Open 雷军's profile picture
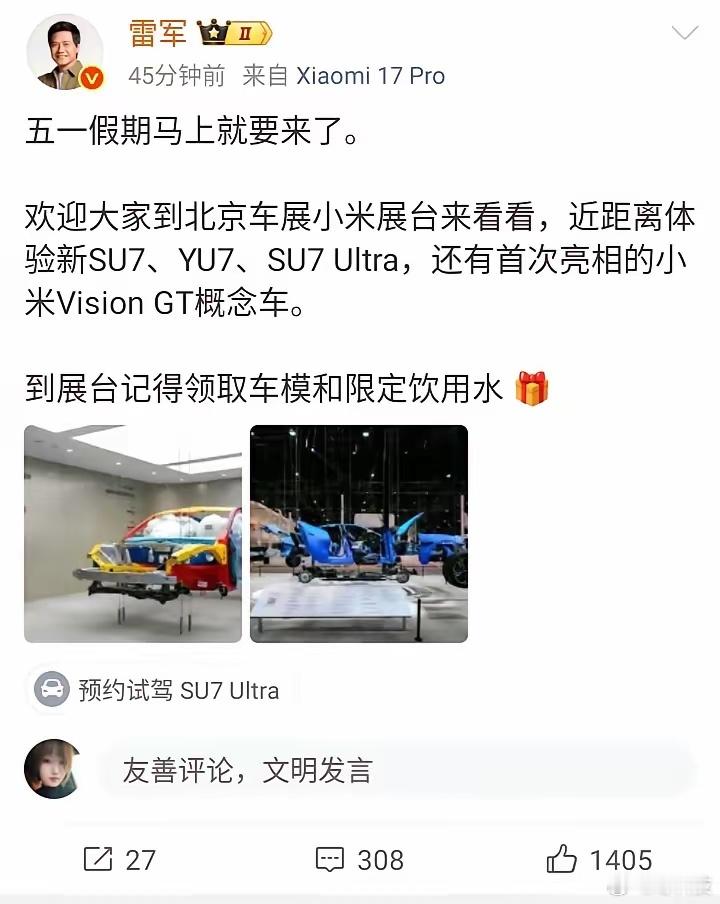Viewport: 720px width, 904px height. point(62,48)
